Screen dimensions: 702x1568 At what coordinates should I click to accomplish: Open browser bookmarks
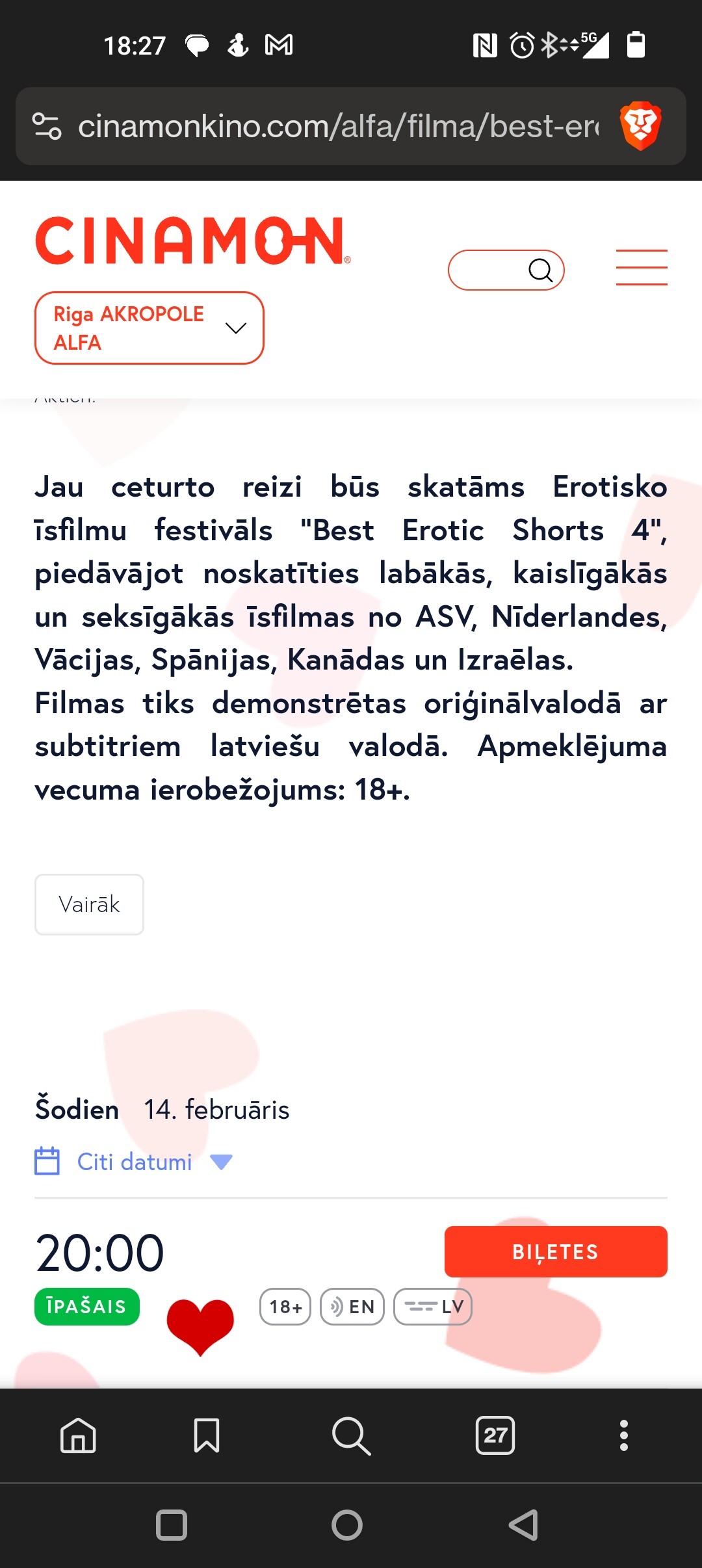207,1435
